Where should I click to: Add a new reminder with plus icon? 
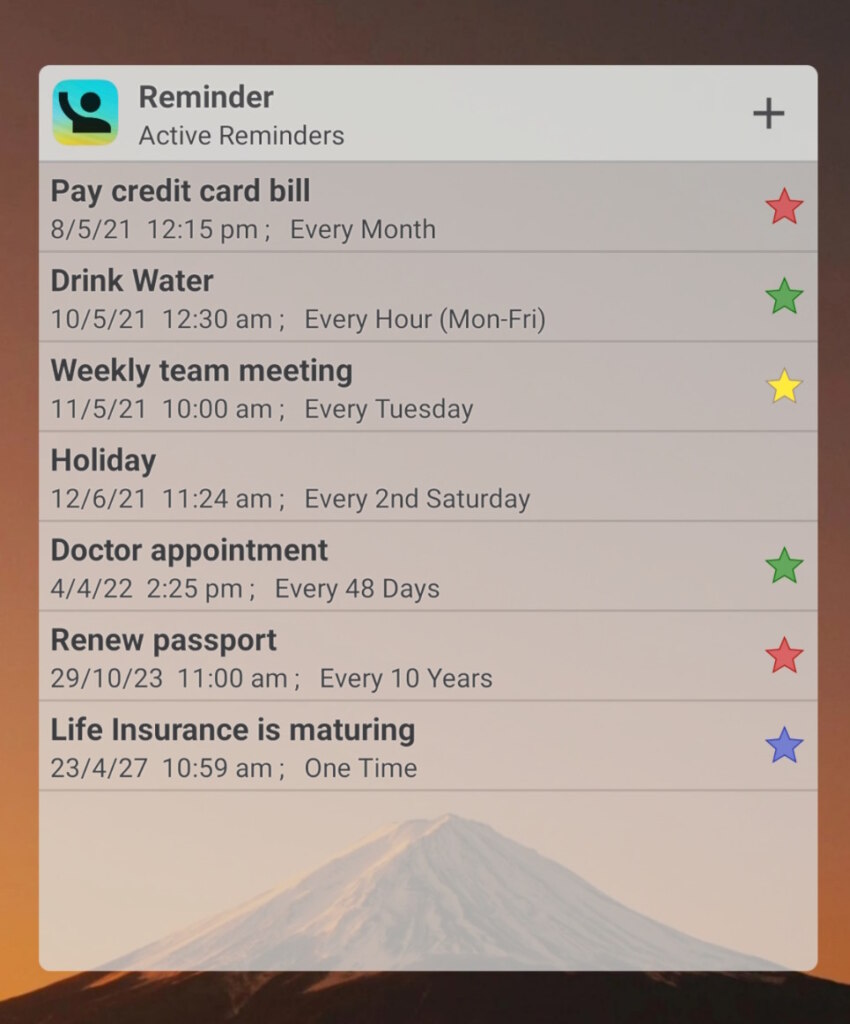point(768,114)
